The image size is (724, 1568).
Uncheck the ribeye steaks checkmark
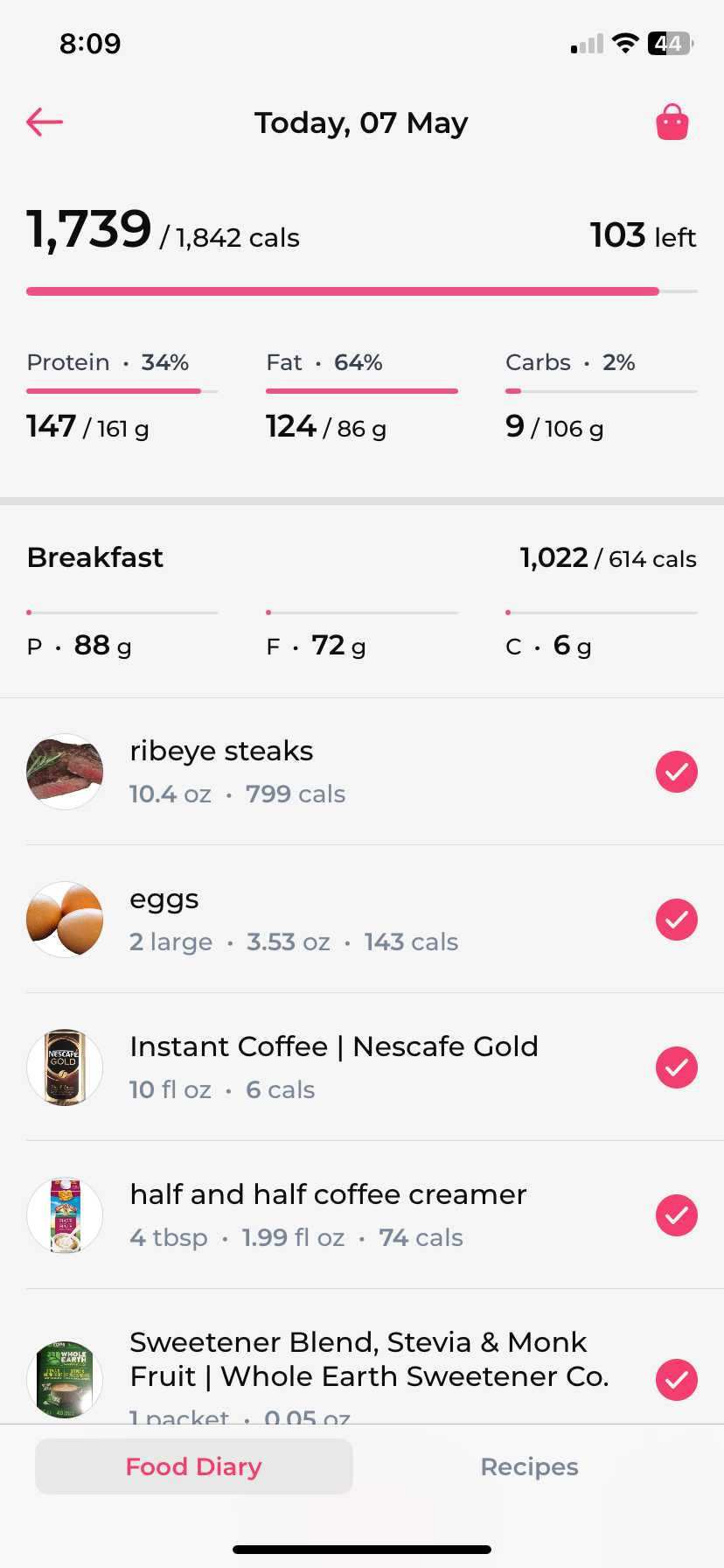(x=677, y=772)
